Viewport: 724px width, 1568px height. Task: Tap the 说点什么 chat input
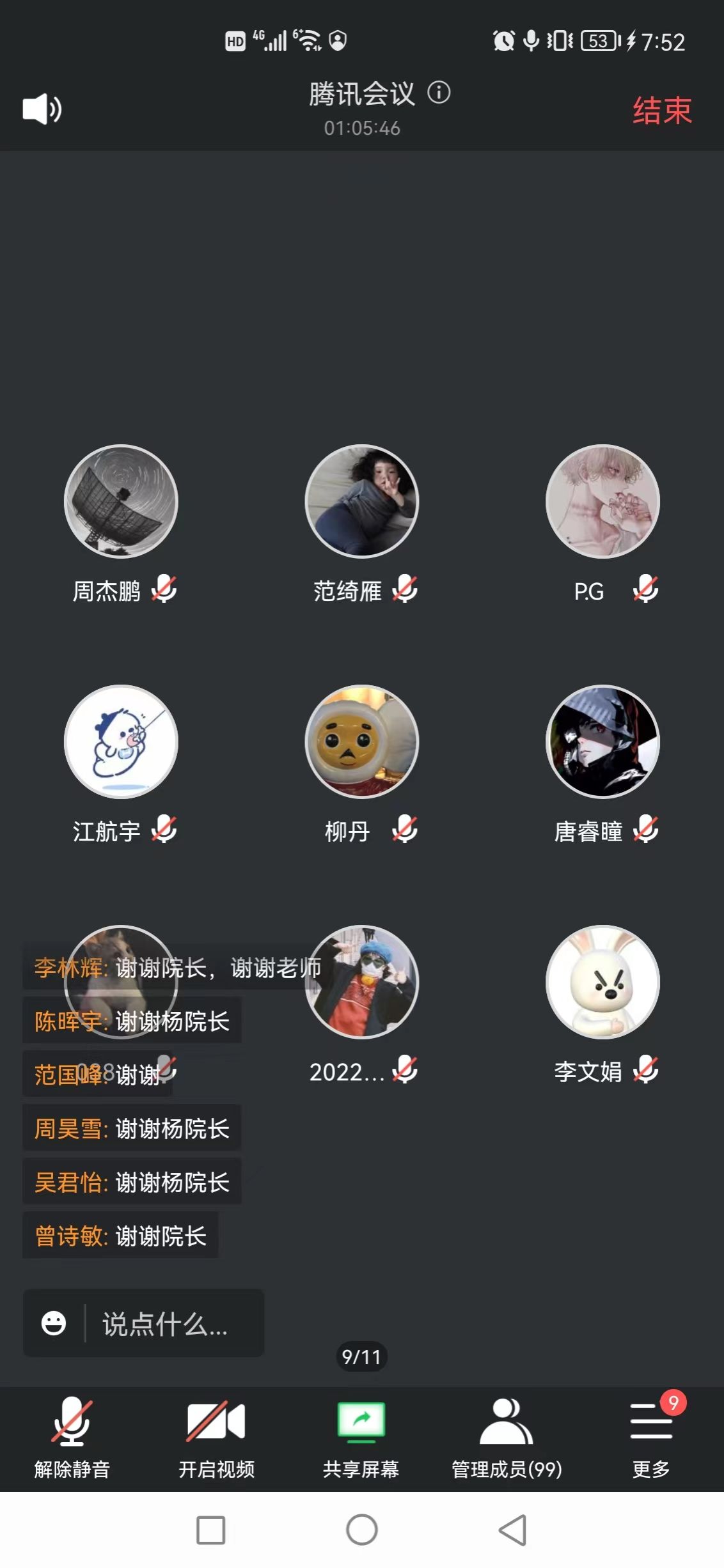click(173, 1324)
